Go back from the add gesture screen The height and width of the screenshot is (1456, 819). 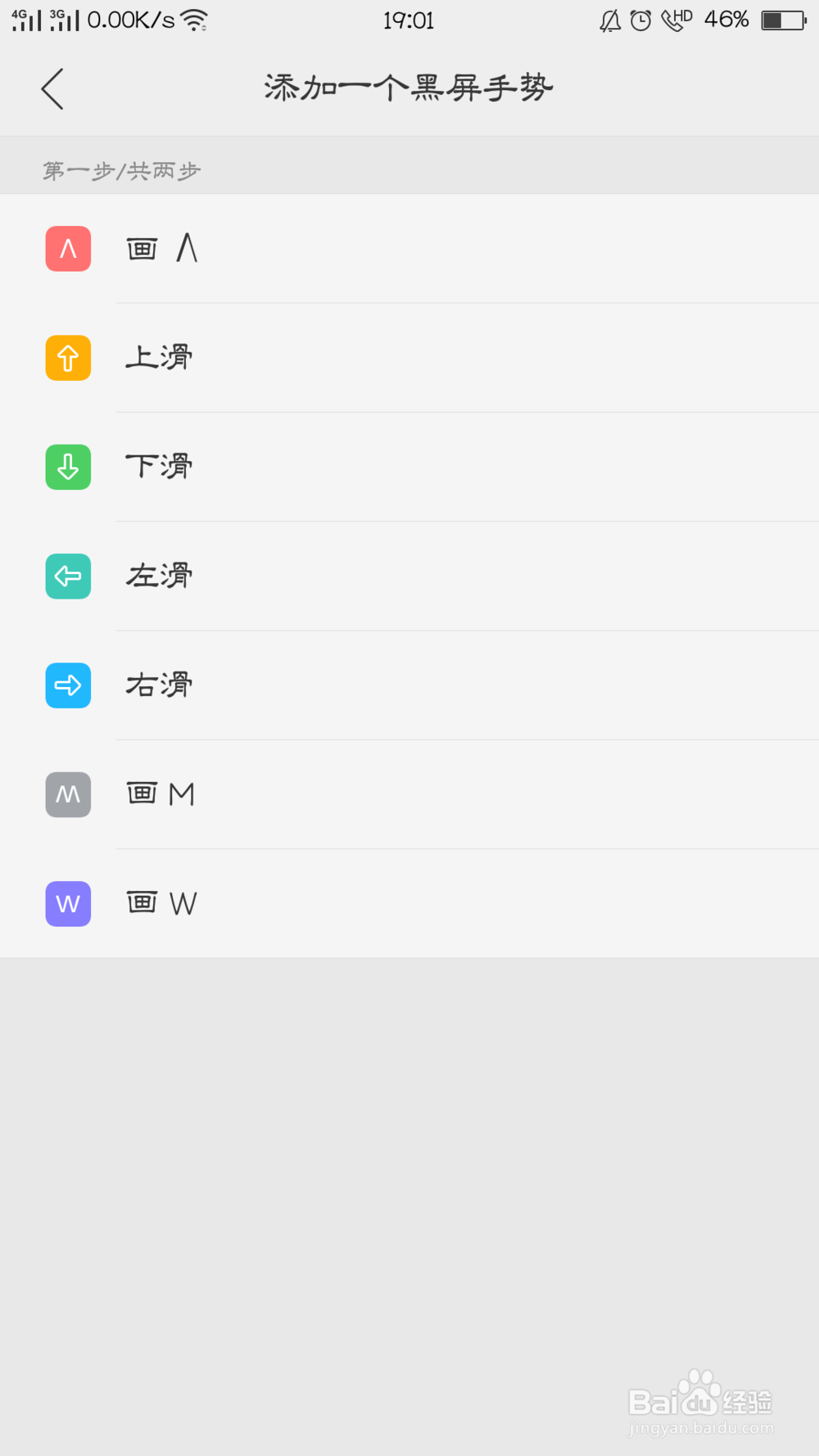52,88
